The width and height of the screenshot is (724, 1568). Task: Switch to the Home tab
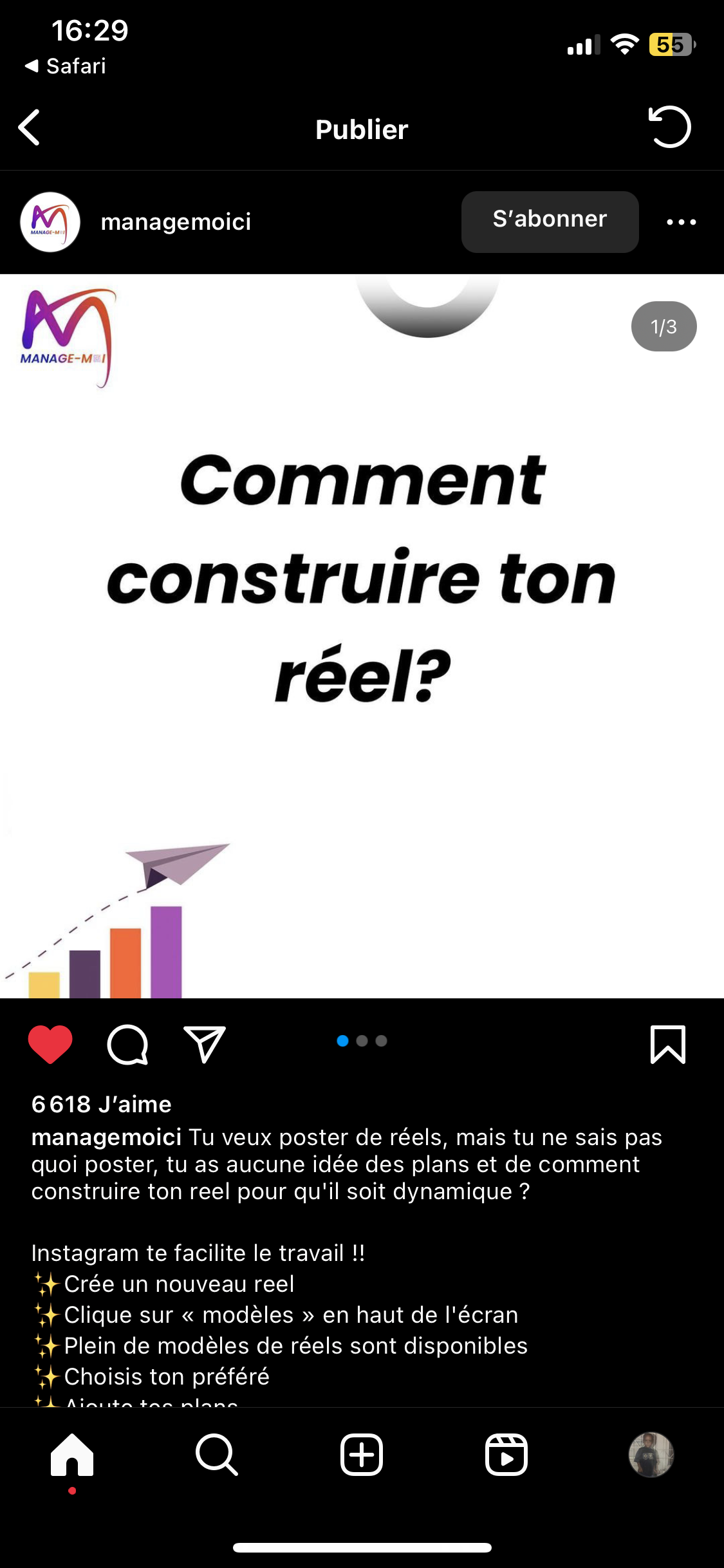[x=72, y=1455]
